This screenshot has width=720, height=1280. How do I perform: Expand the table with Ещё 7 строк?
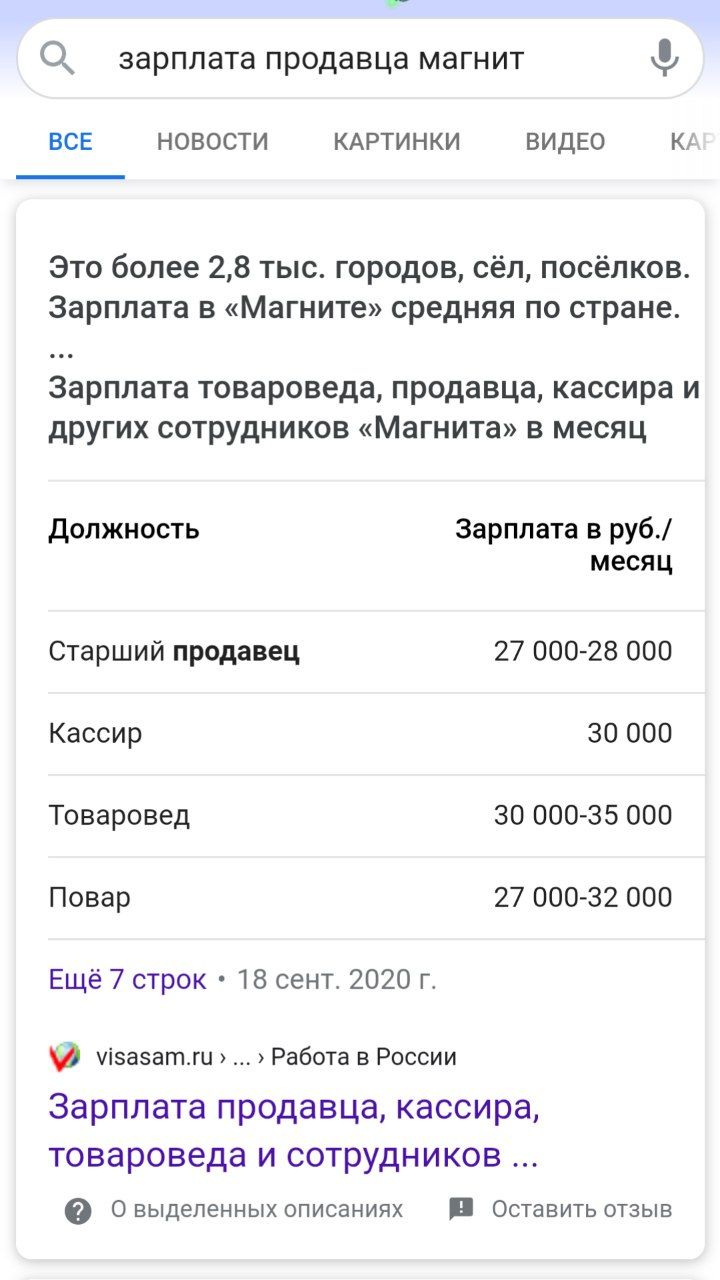pyautogui.click(x=127, y=979)
